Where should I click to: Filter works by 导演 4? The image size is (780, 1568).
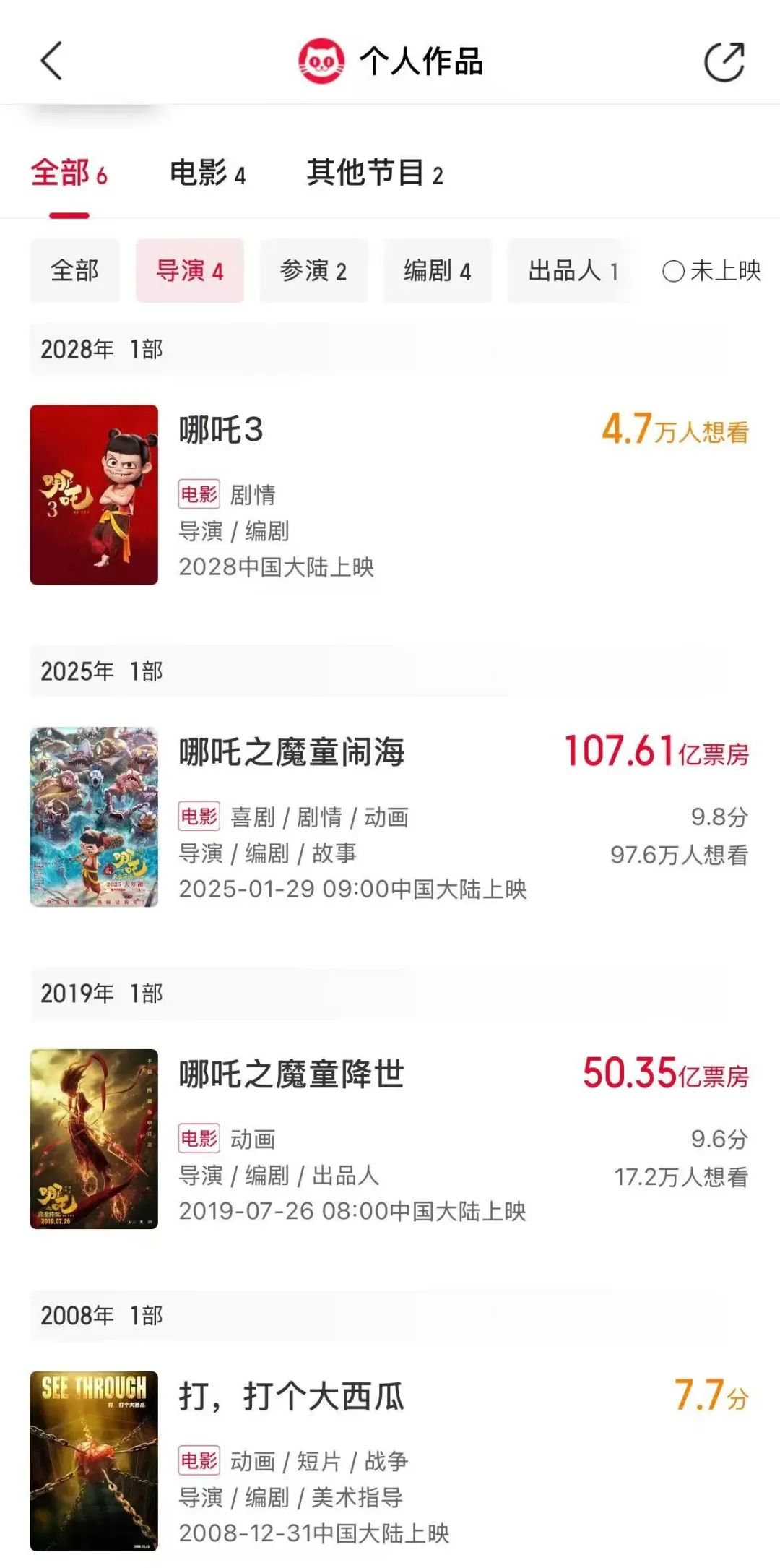pos(189,271)
